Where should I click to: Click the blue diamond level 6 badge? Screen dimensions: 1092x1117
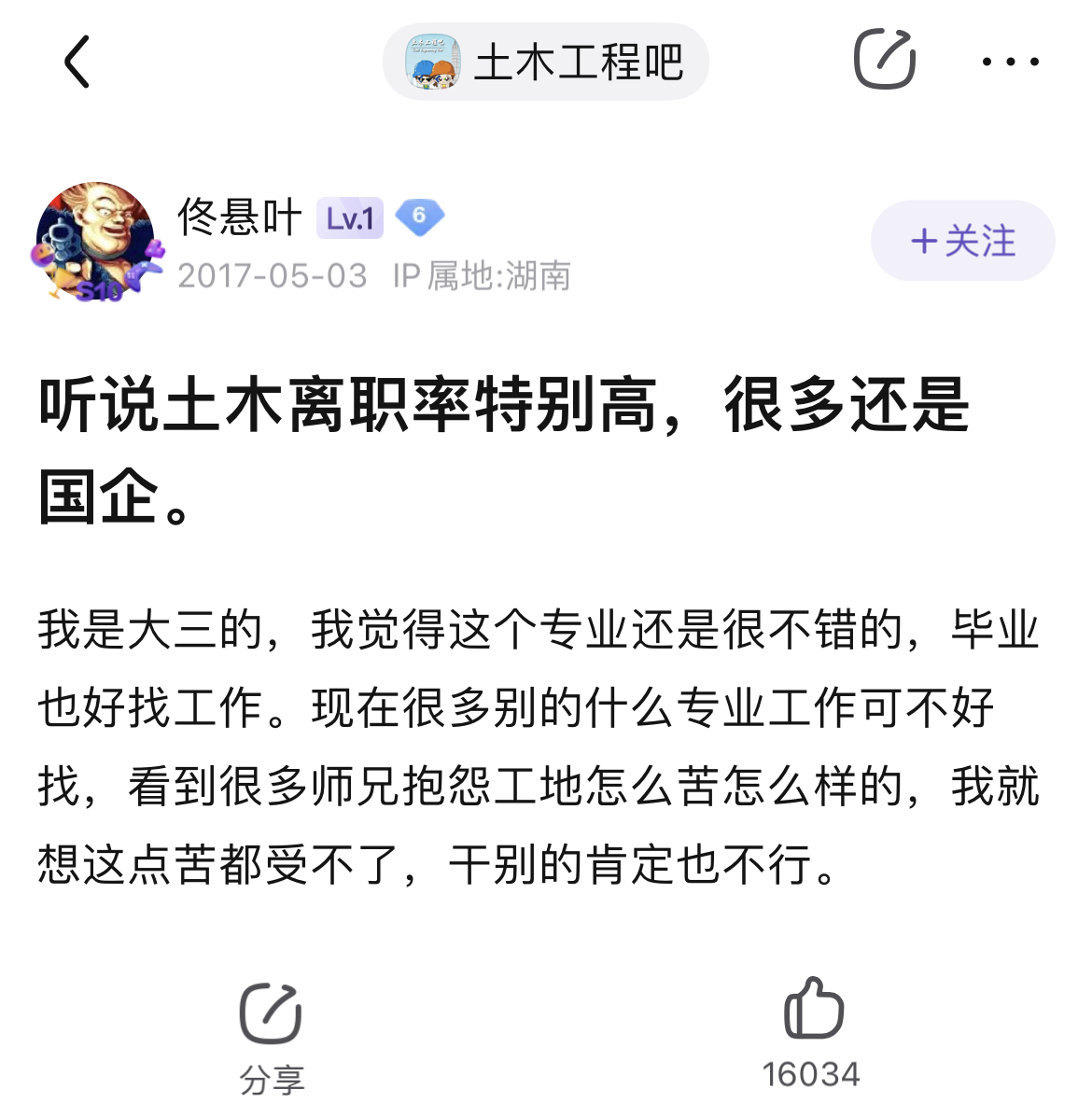pos(419,216)
